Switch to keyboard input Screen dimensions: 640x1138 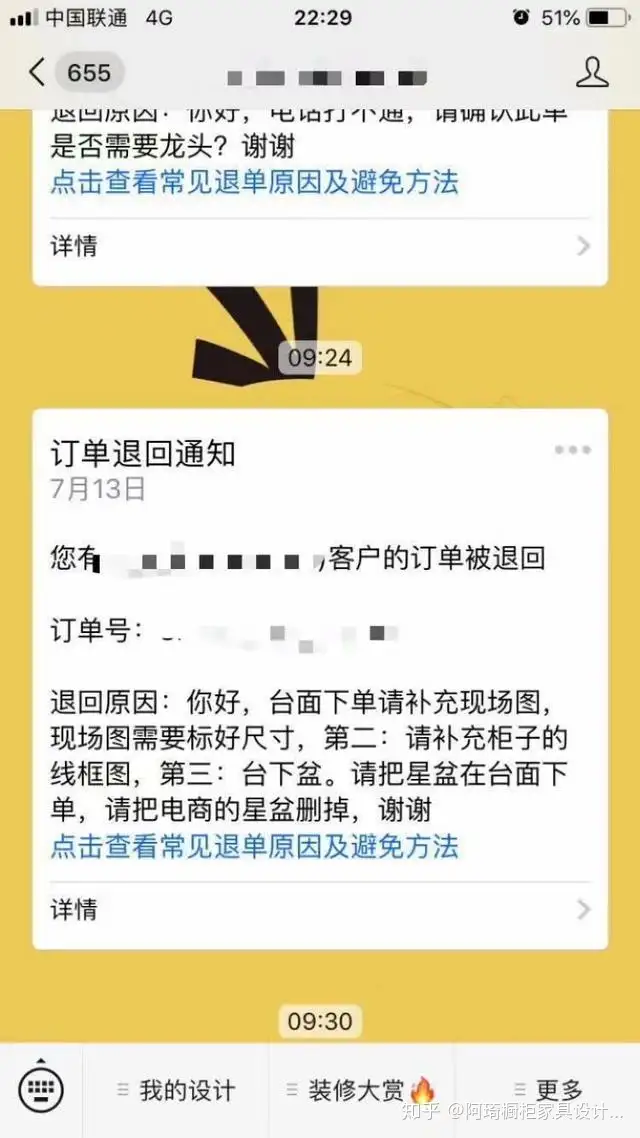[x=41, y=1088]
